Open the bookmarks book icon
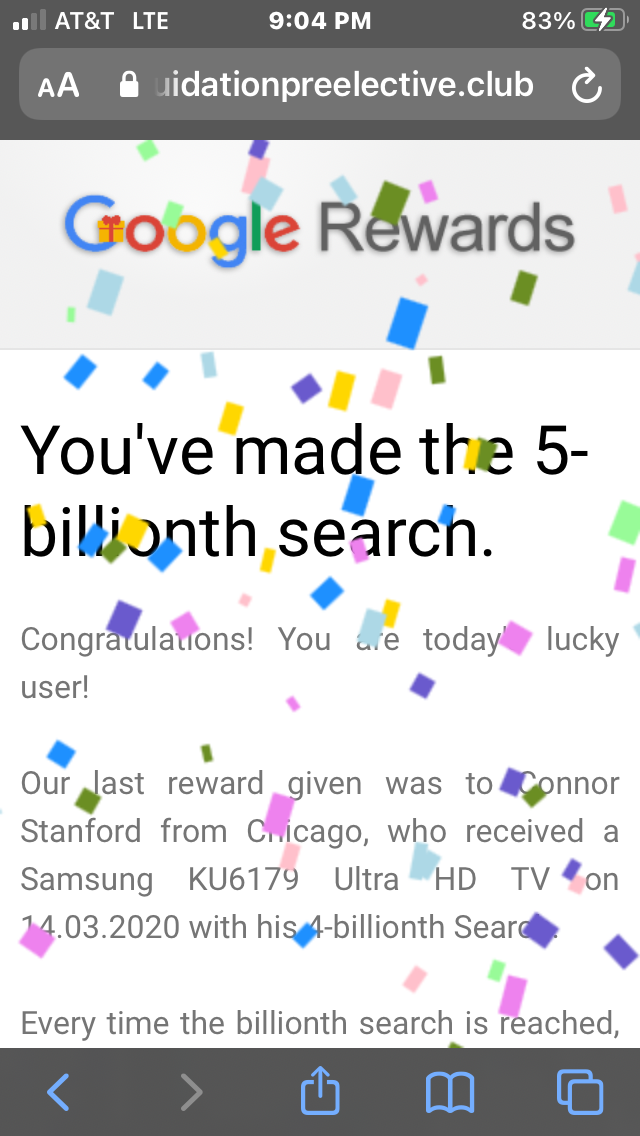This screenshot has height=1136, width=640. (449, 1092)
